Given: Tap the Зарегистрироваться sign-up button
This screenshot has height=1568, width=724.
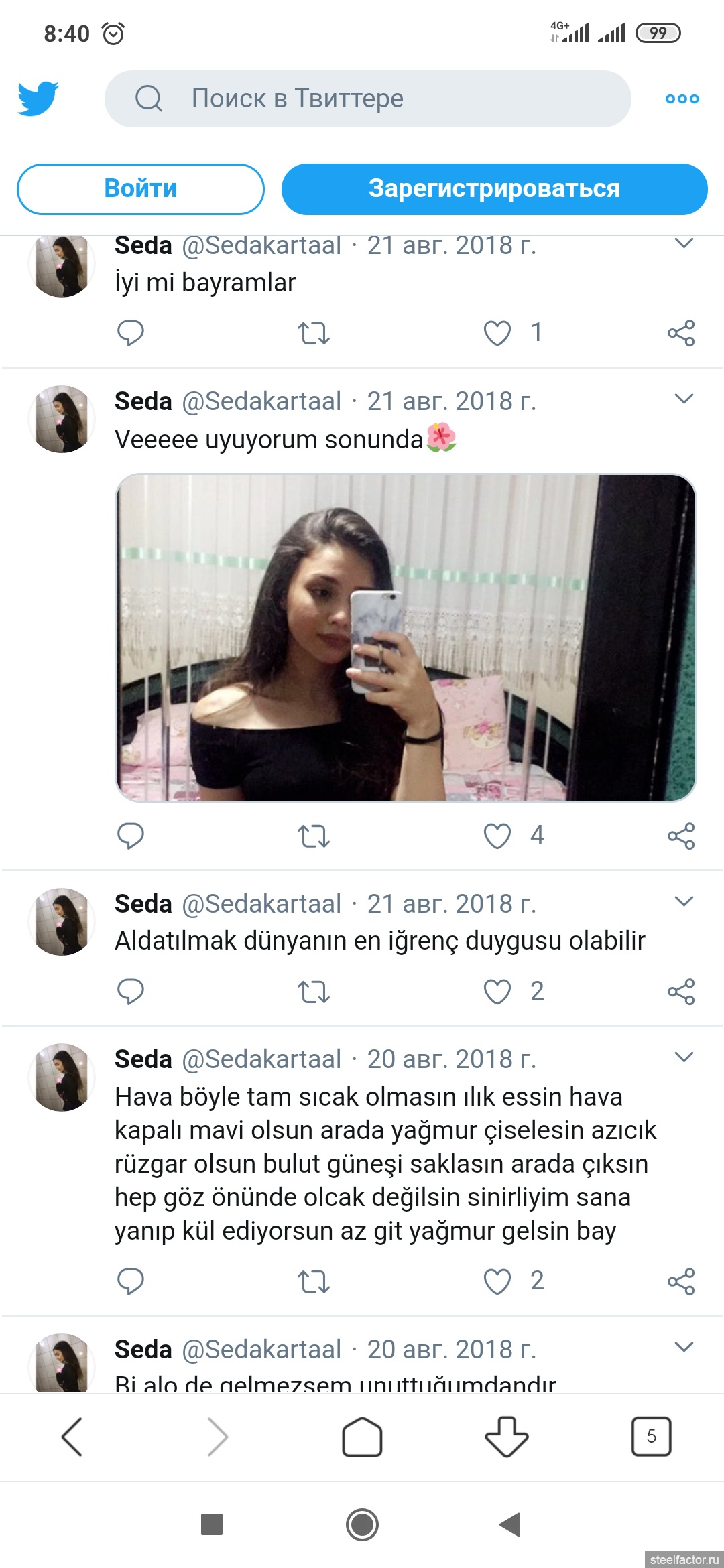Looking at the screenshot, I should [x=494, y=189].
